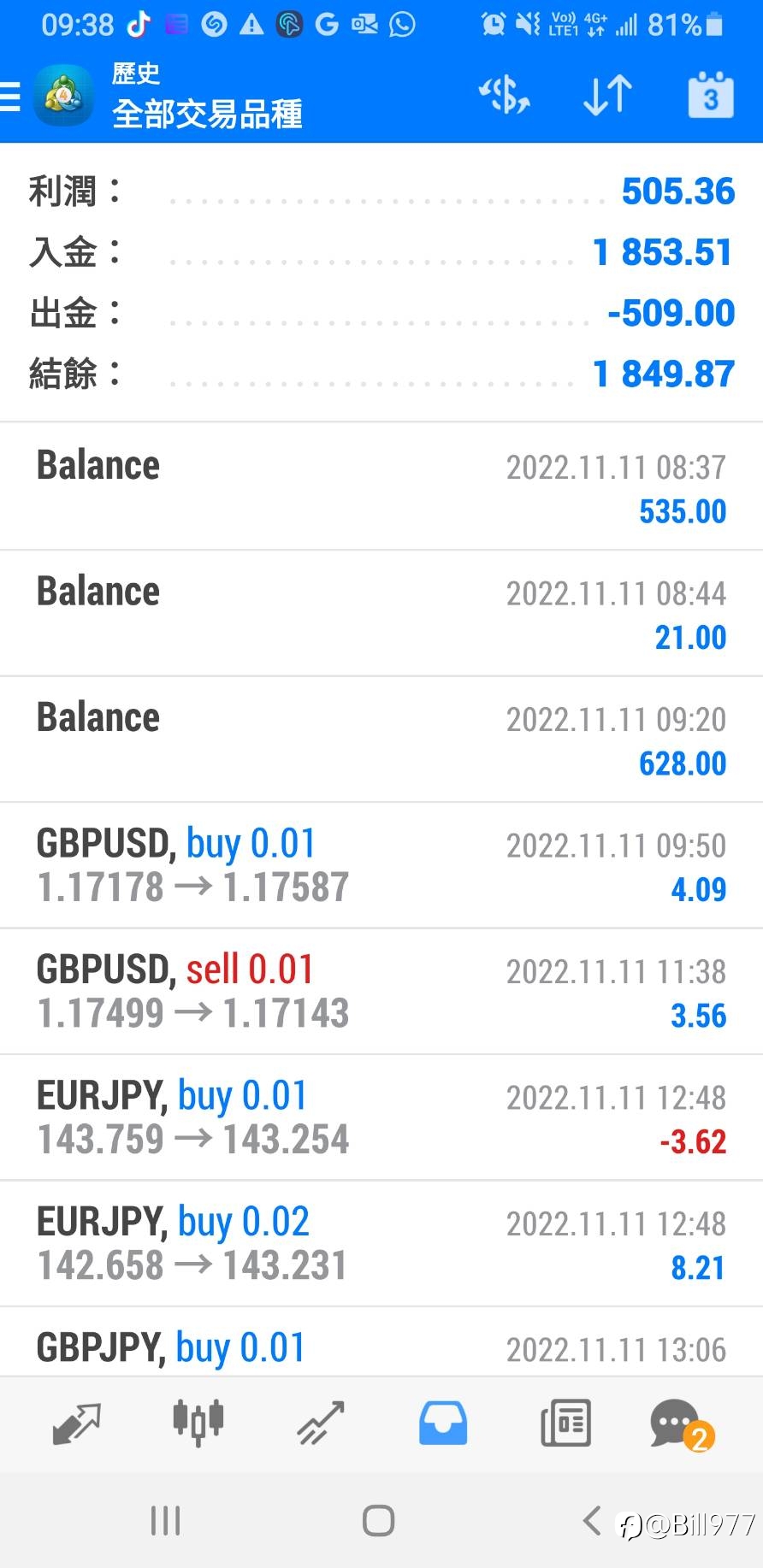Open the calendar date range picker
763x1568 pixels.
click(x=711, y=94)
